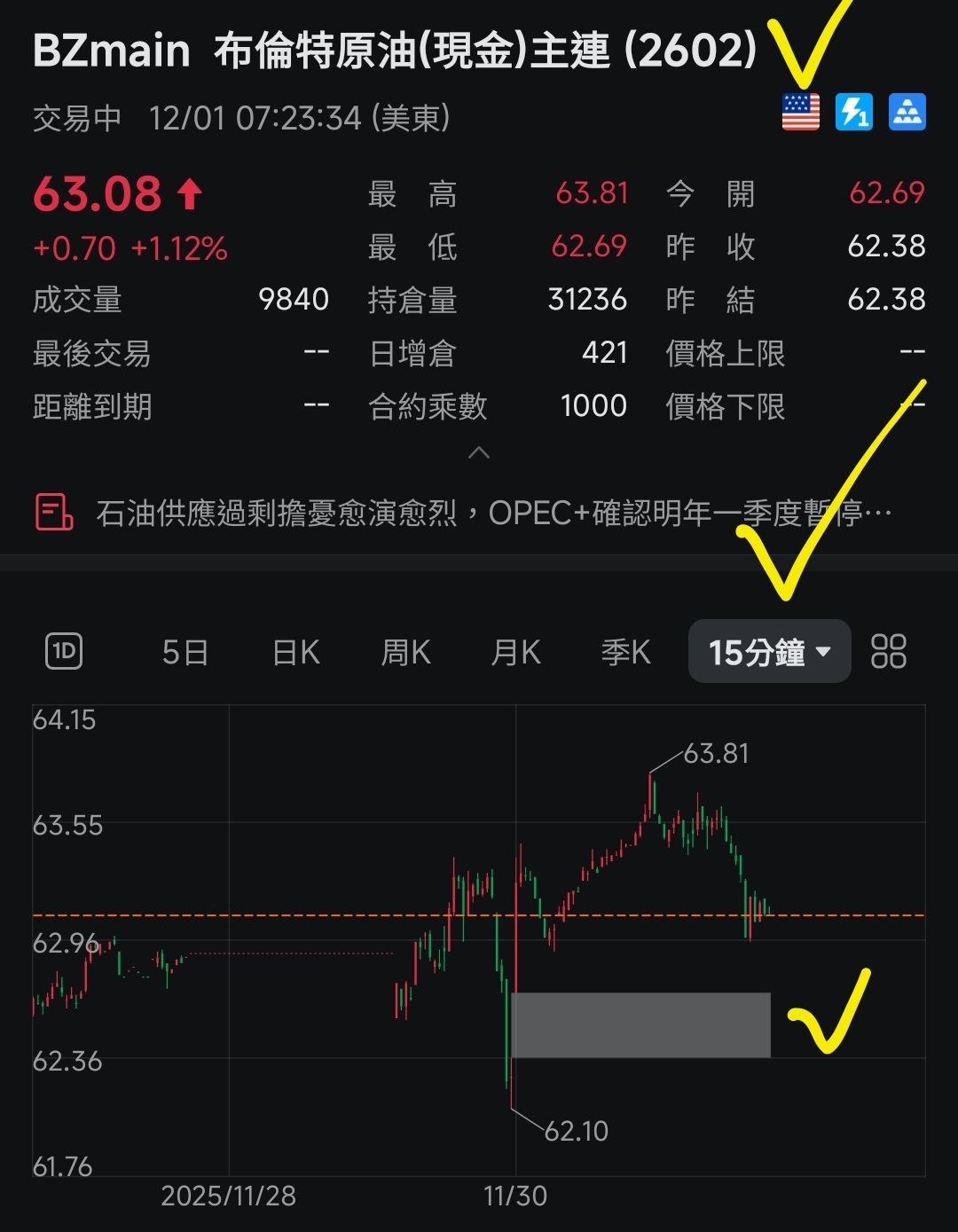Image resolution: width=958 pixels, height=1232 pixels.
Task: Select the 月K monthly chart
Action: pos(515,653)
